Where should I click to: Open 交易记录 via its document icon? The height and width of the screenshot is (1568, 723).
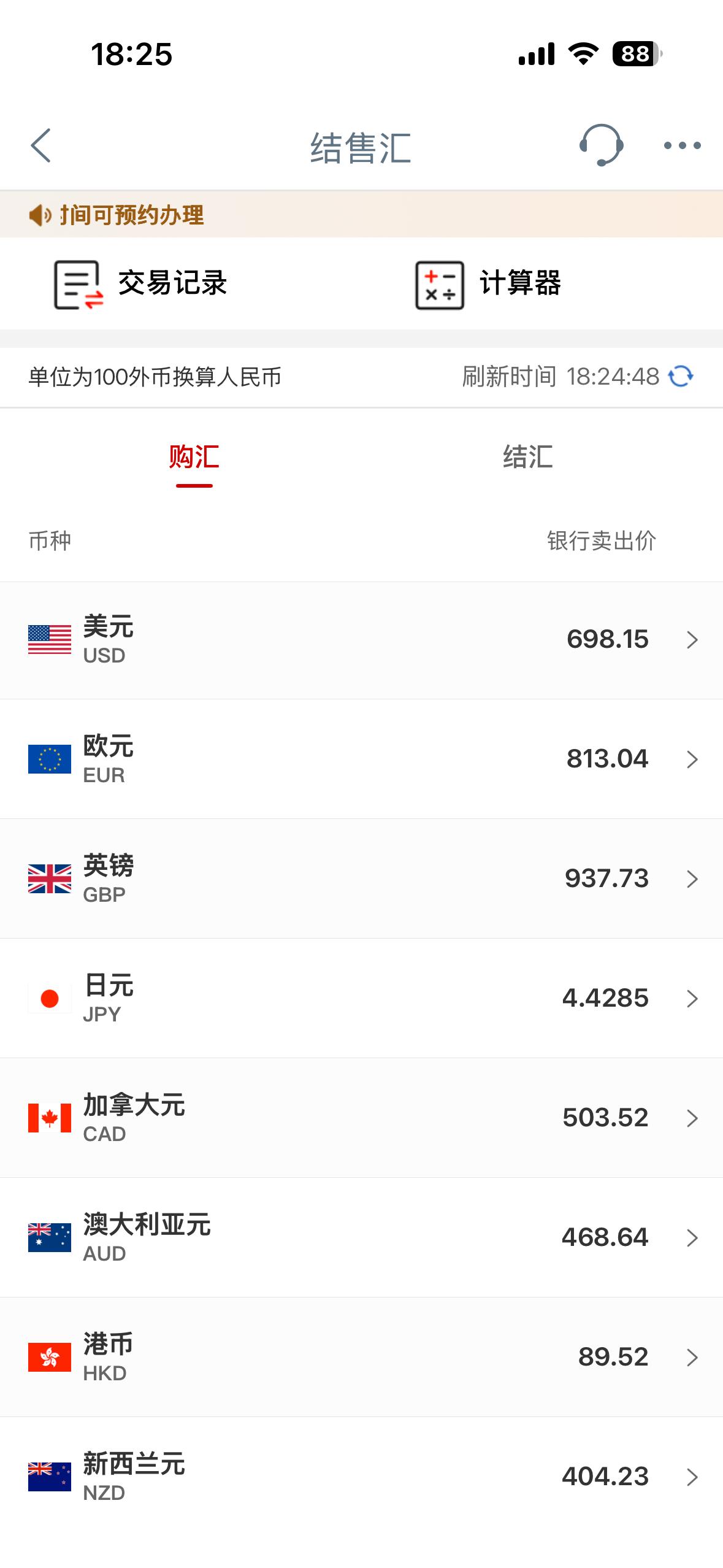point(76,284)
